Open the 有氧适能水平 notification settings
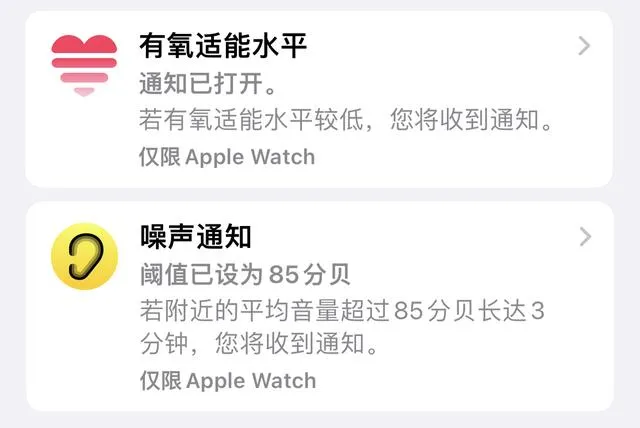Screen dimensions: 640x428 318,98
